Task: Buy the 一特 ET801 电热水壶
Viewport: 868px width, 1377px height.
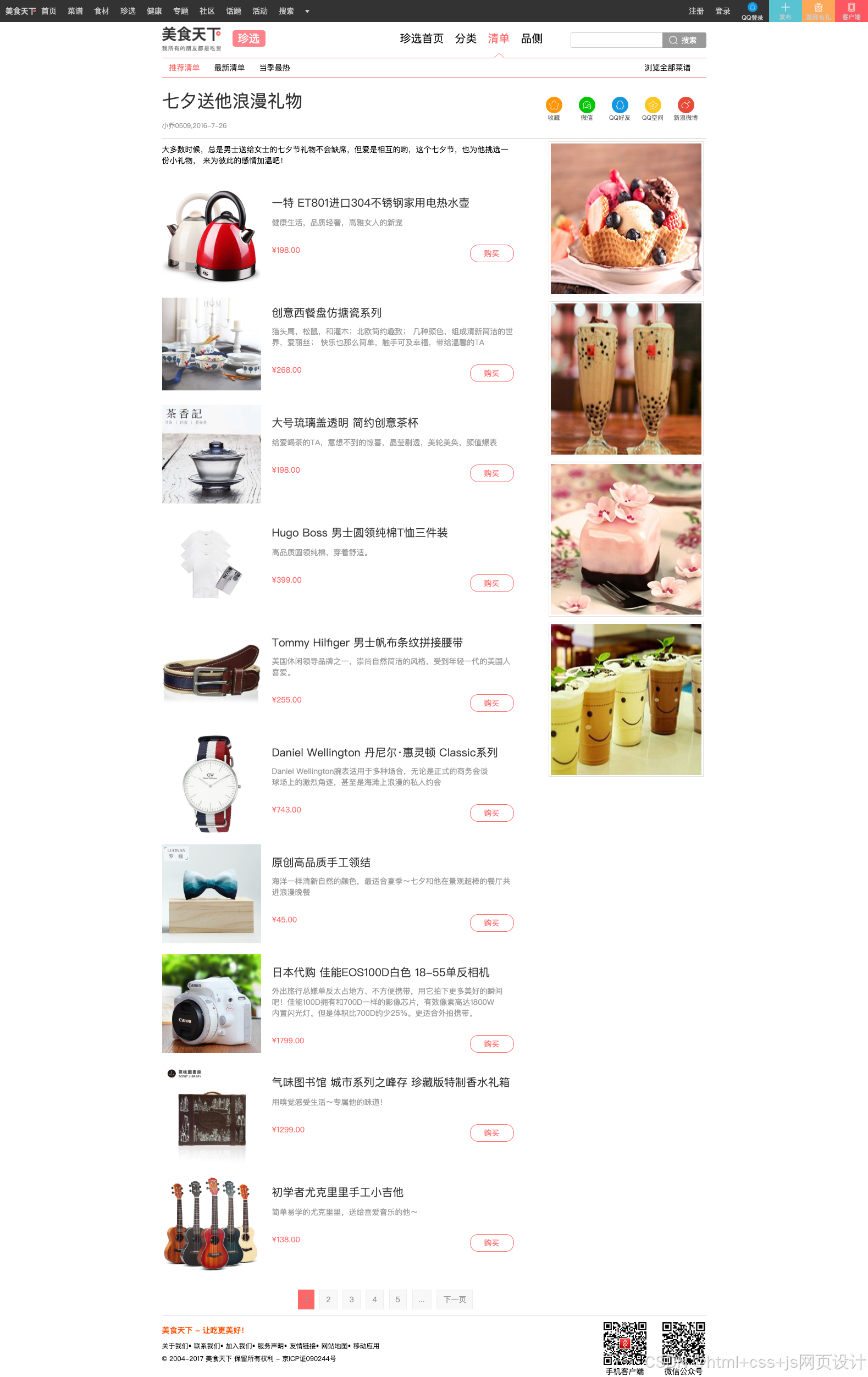Action: point(491,253)
